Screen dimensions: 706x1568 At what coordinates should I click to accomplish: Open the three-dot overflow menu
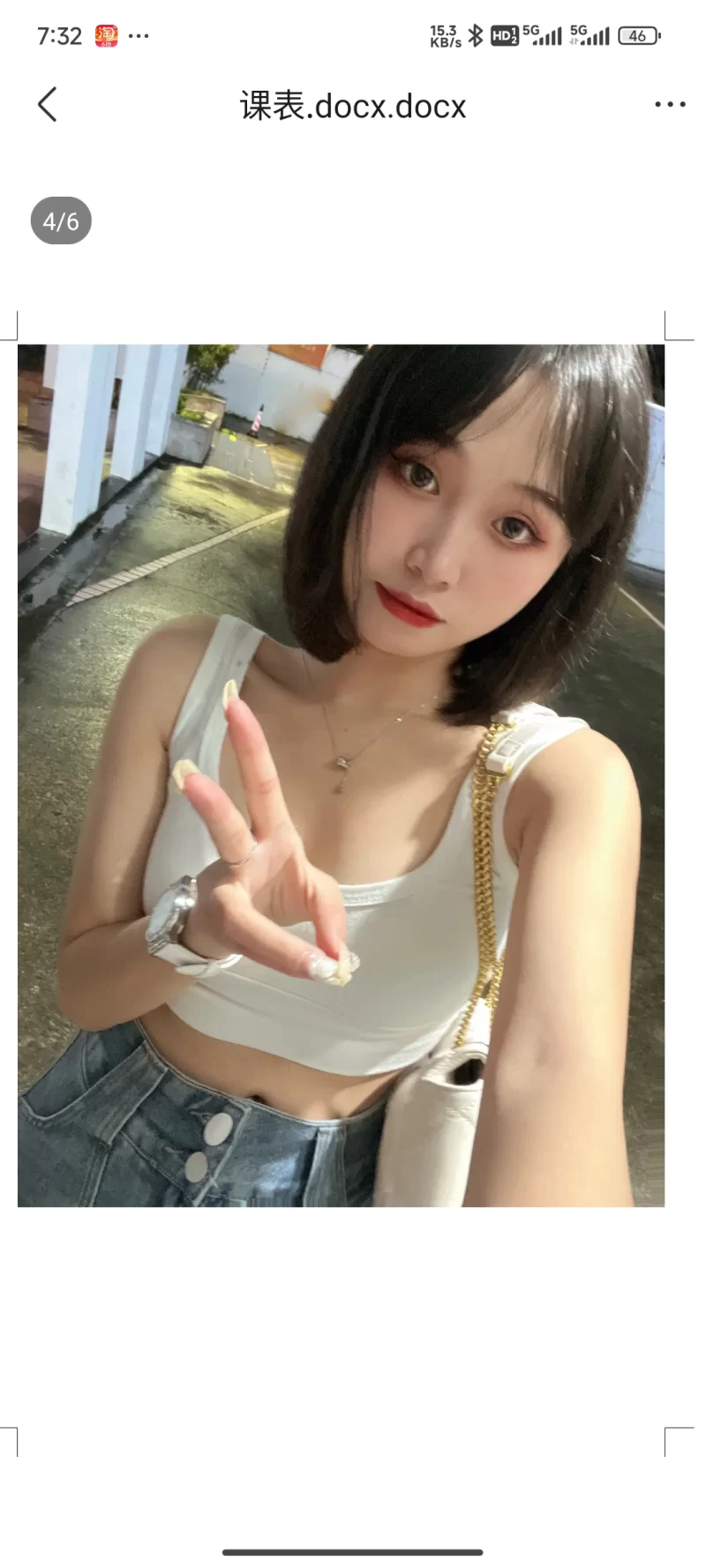coord(670,105)
